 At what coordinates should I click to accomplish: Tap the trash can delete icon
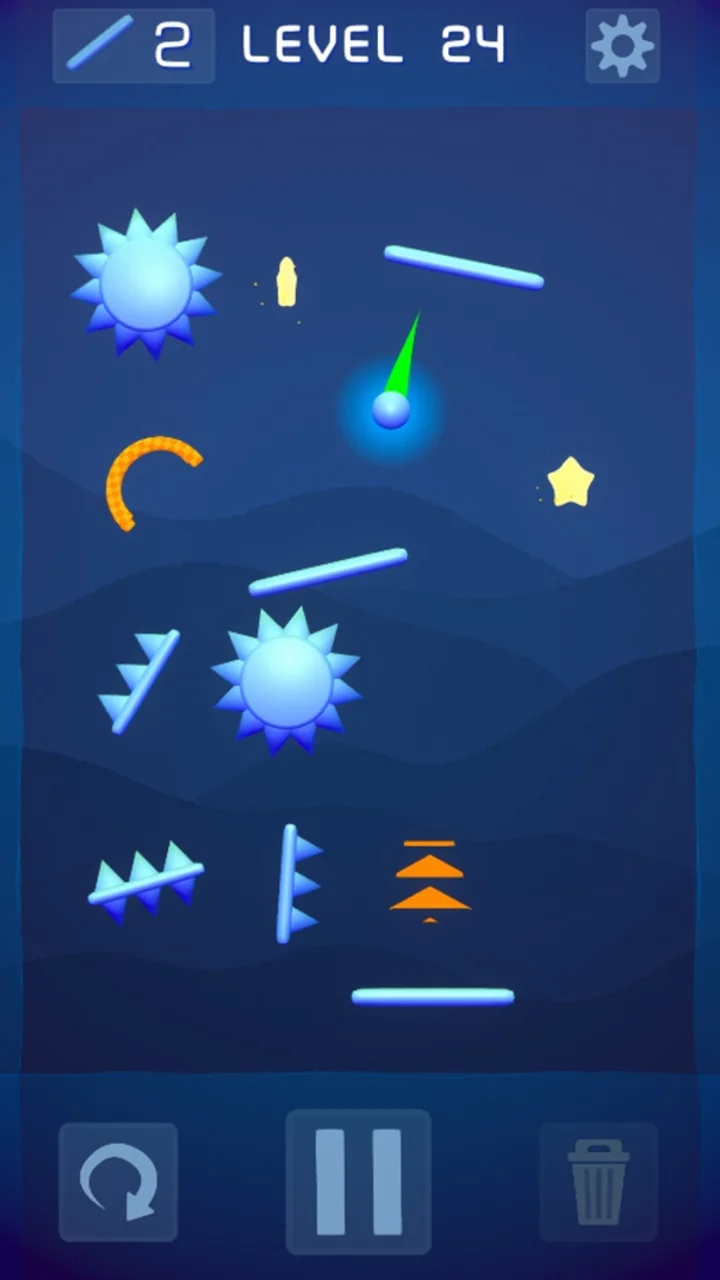598,1181
